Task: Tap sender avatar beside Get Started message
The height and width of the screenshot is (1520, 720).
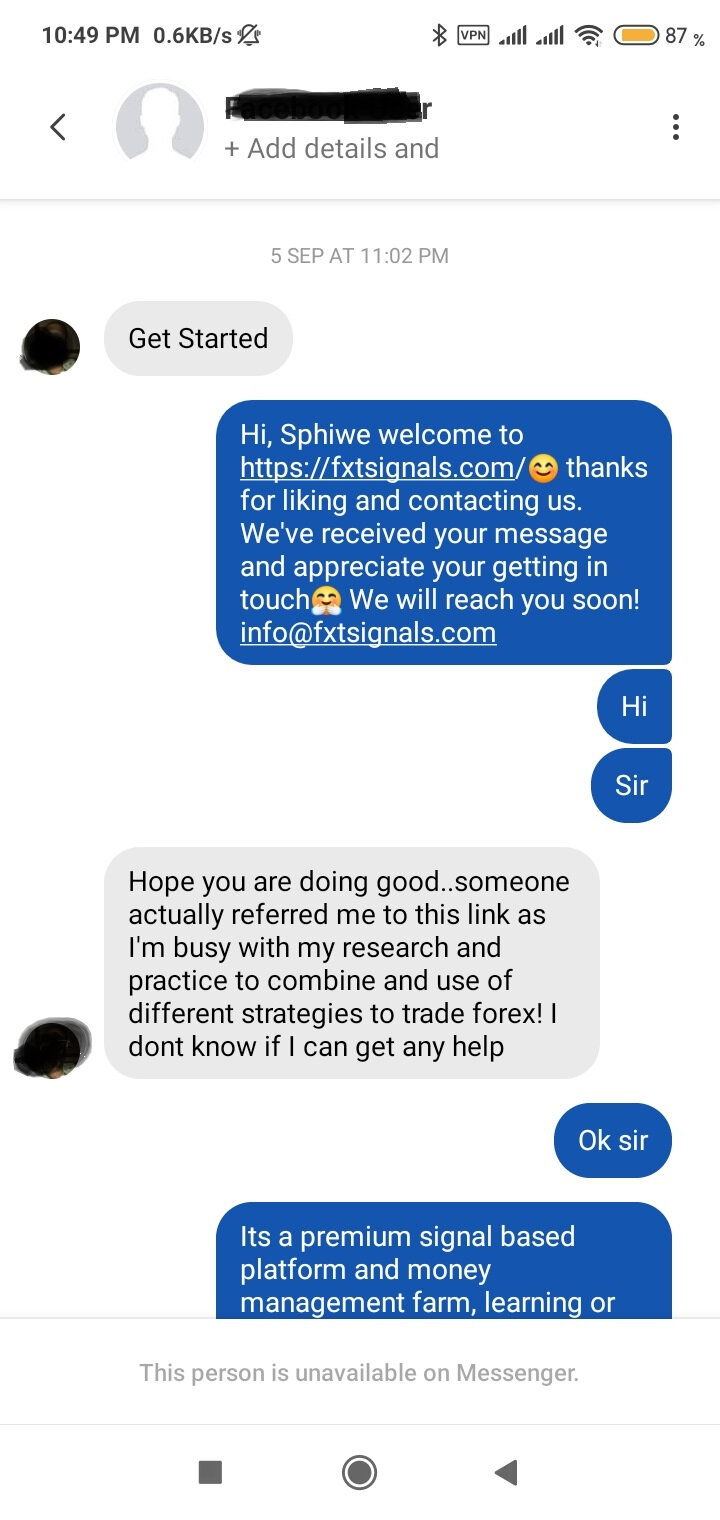Action: pos(50,347)
